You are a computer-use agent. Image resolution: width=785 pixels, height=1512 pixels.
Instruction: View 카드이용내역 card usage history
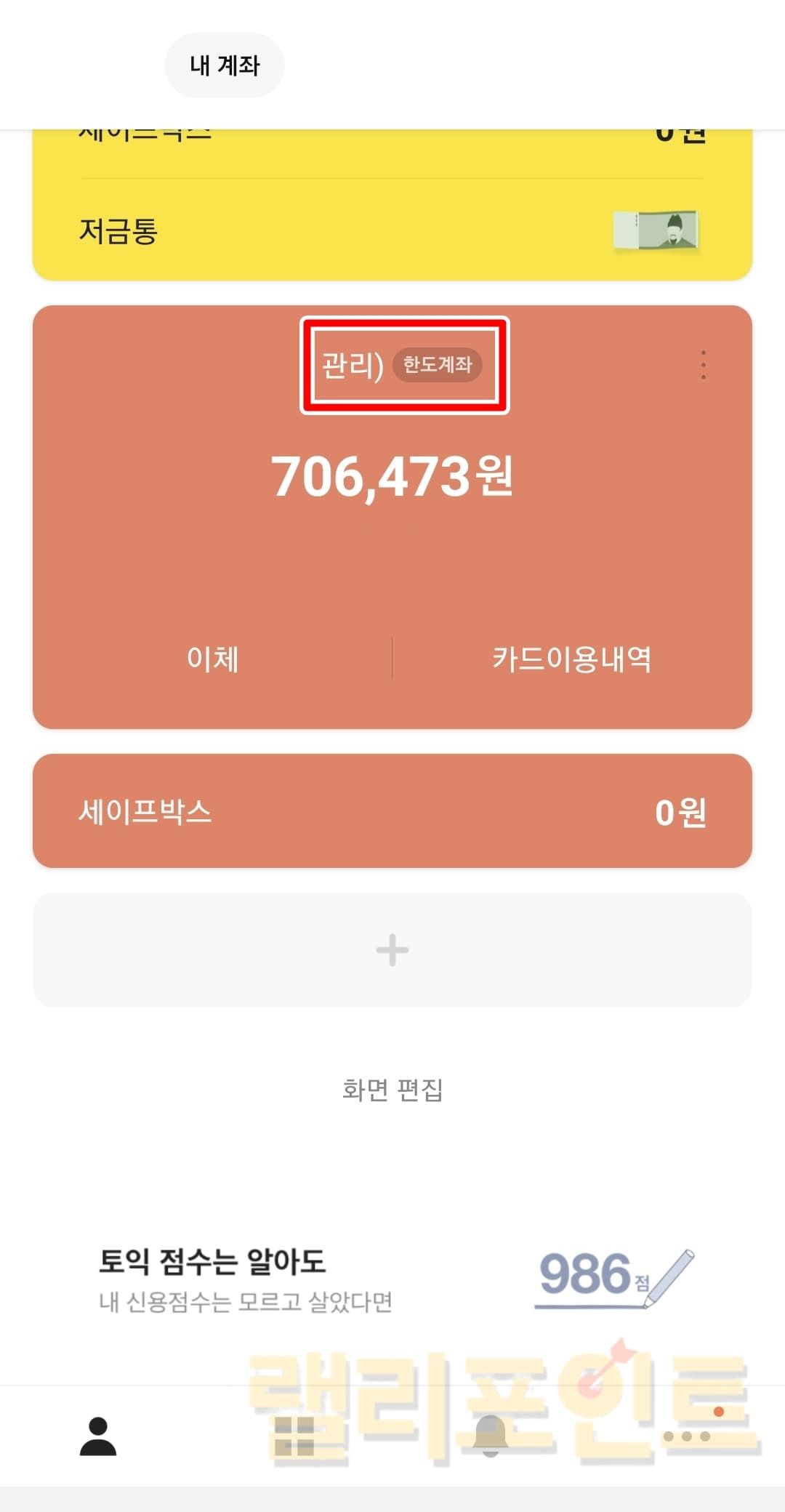571,659
